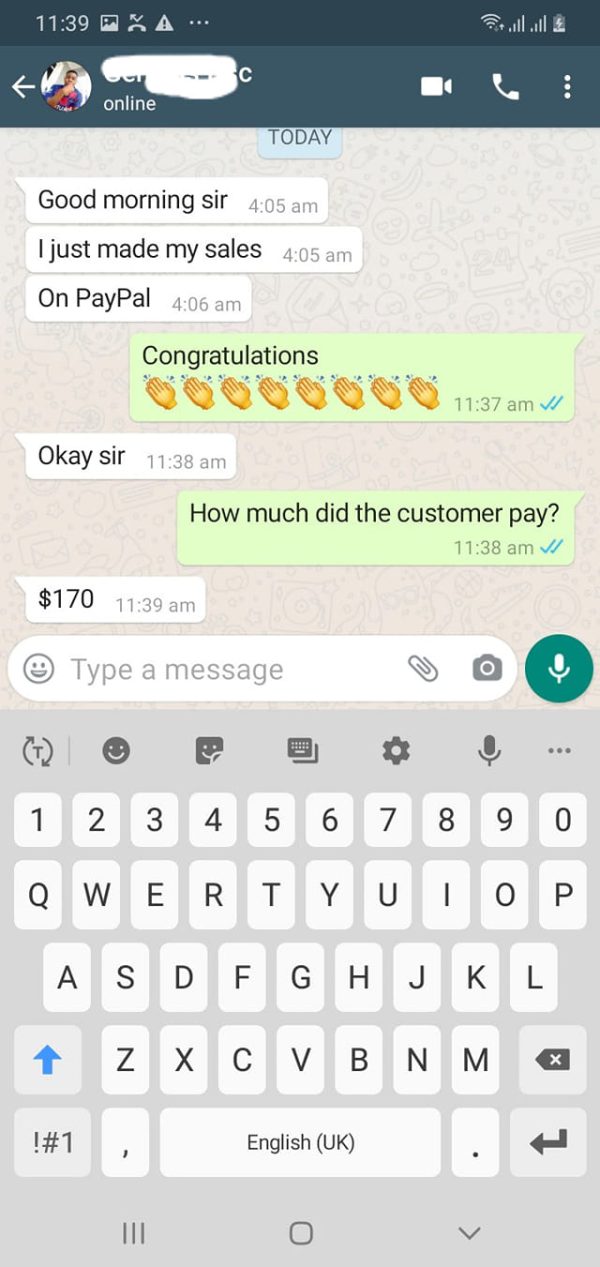Record a voice message
Image resolution: width=600 pixels, height=1267 pixels.
559,668
